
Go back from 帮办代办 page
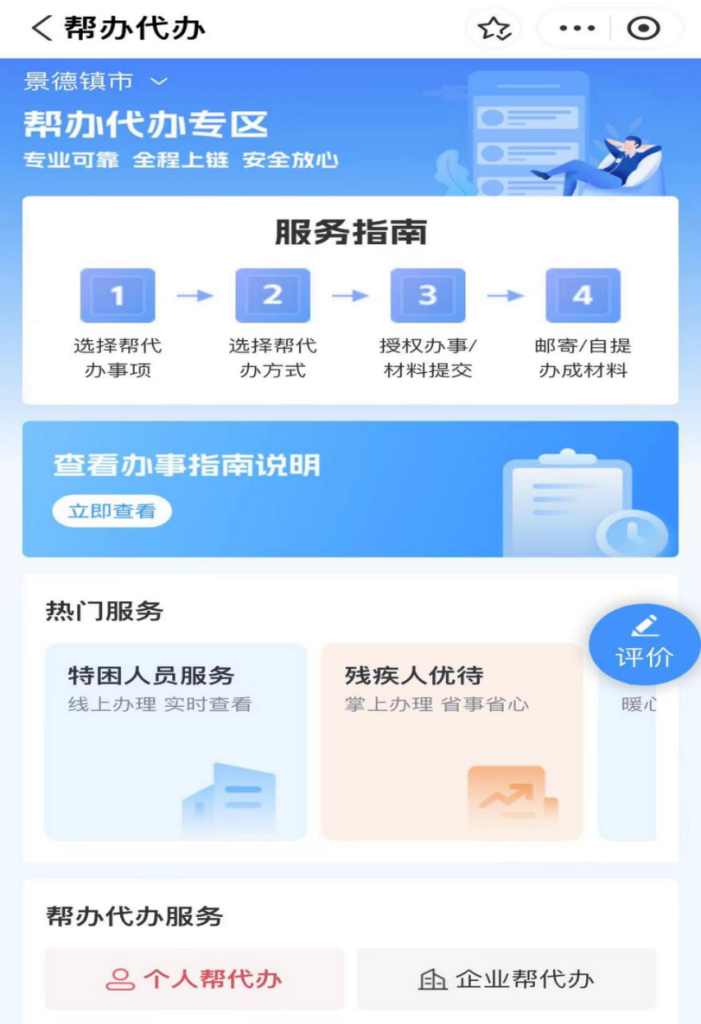click(40, 28)
